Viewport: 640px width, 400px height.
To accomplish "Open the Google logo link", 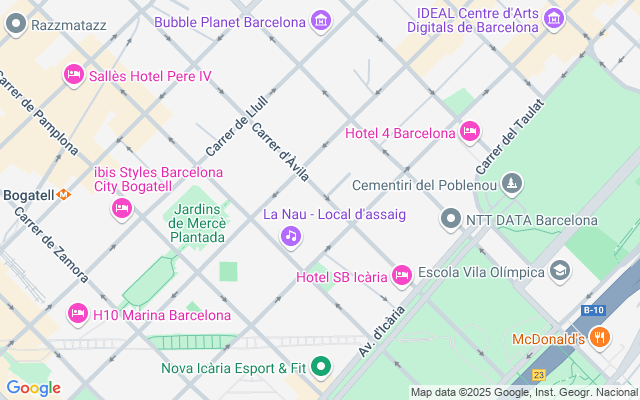I will point(34,388).
